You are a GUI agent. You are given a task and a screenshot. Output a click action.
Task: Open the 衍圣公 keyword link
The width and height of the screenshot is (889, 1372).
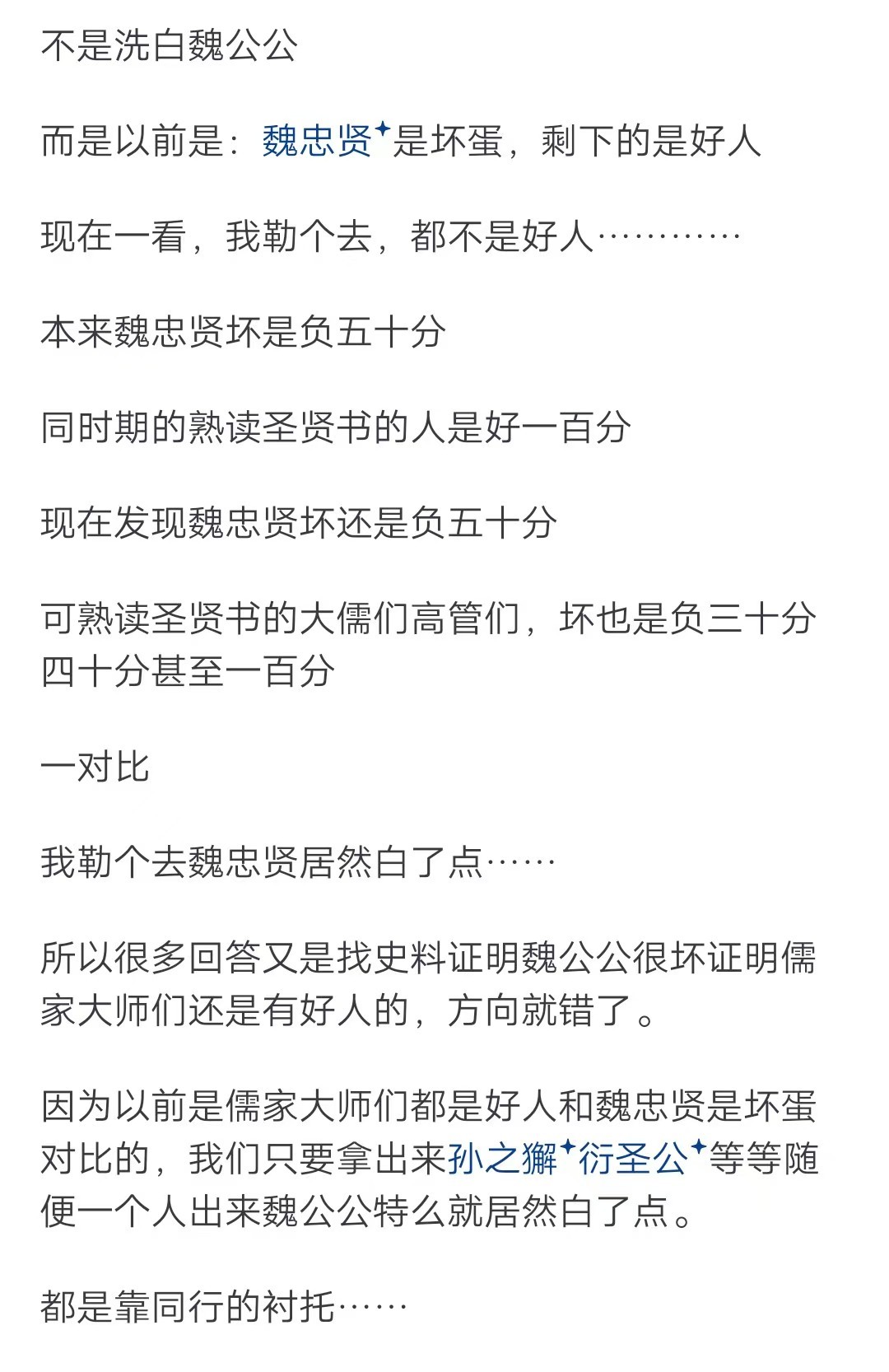634,1160
